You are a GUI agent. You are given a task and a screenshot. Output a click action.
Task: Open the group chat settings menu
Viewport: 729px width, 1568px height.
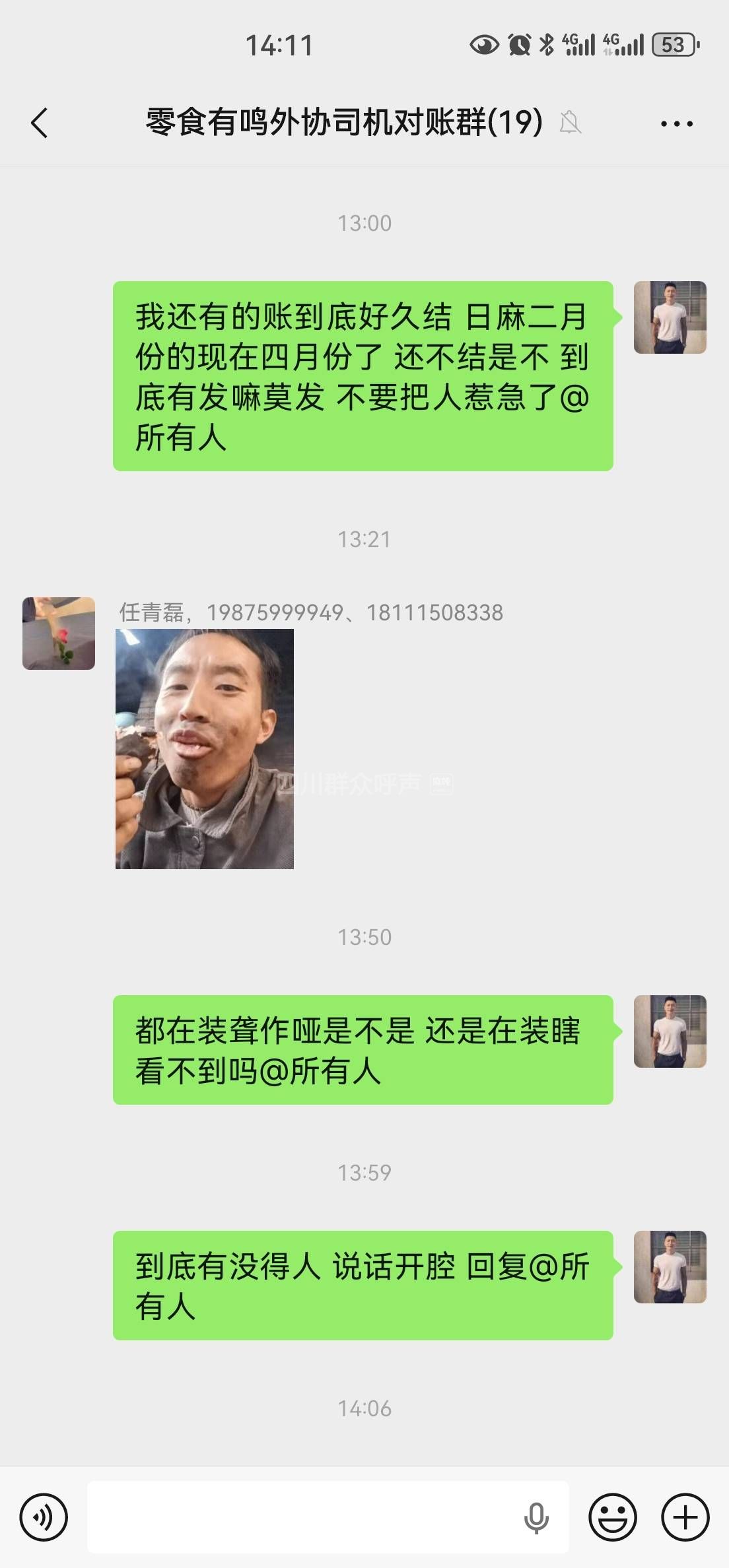coord(677,123)
